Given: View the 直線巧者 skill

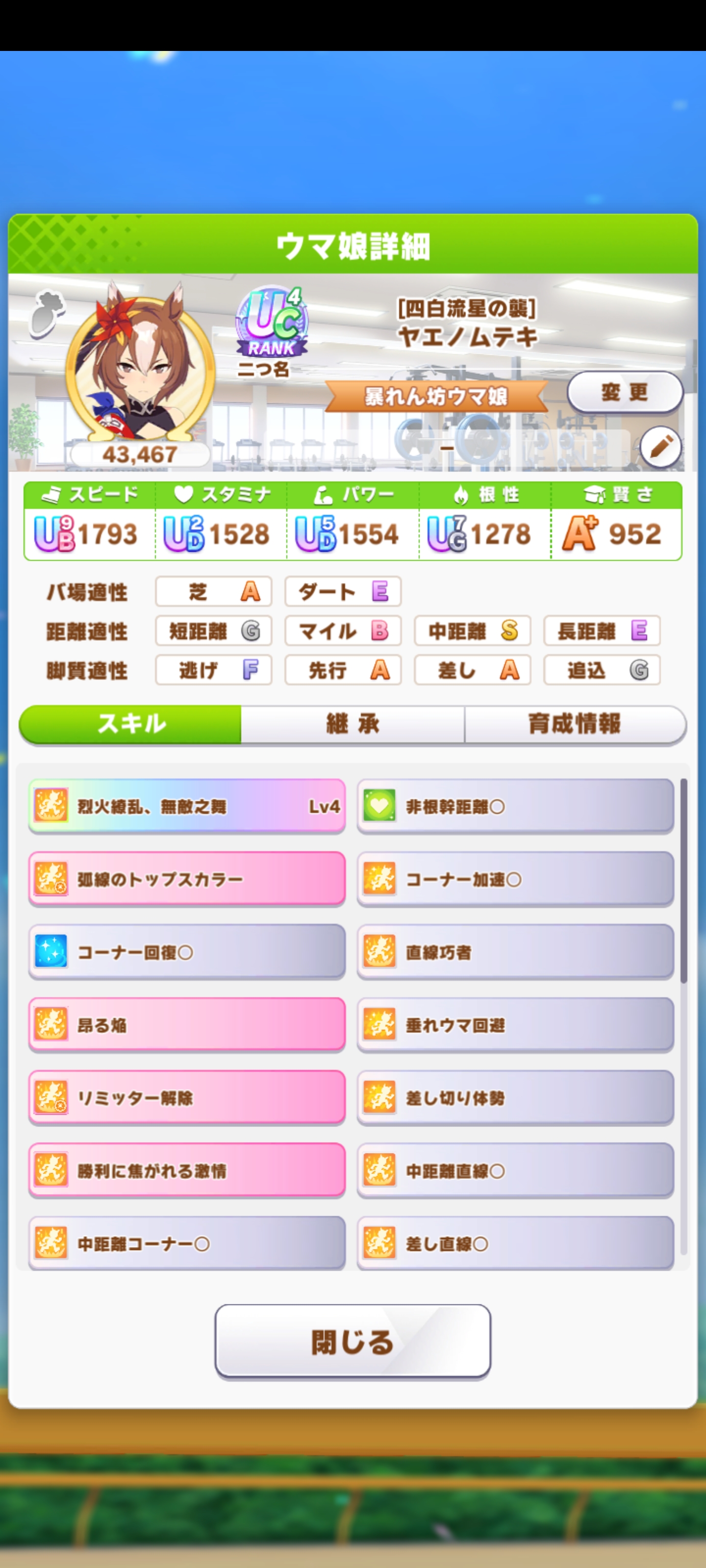Looking at the screenshot, I should click(x=515, y=952).
